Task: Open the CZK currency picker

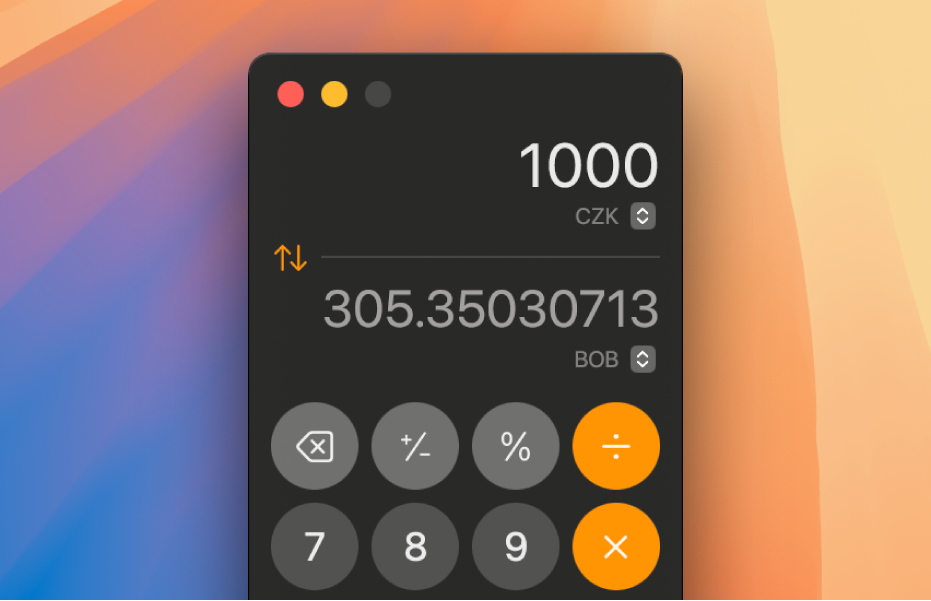Action: click(x=643, y=216)
